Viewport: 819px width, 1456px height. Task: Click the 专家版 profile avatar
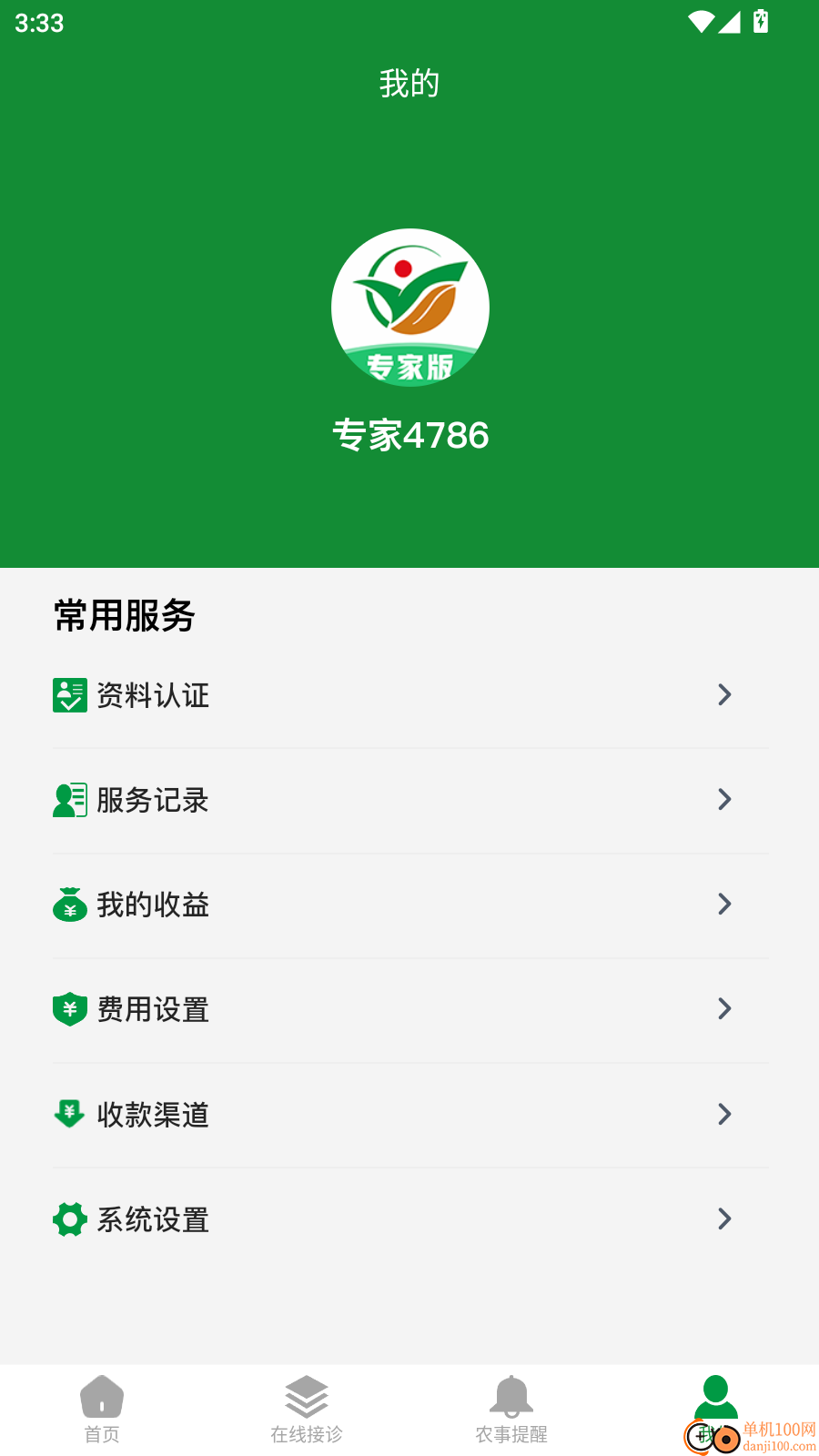pos(409,308)
